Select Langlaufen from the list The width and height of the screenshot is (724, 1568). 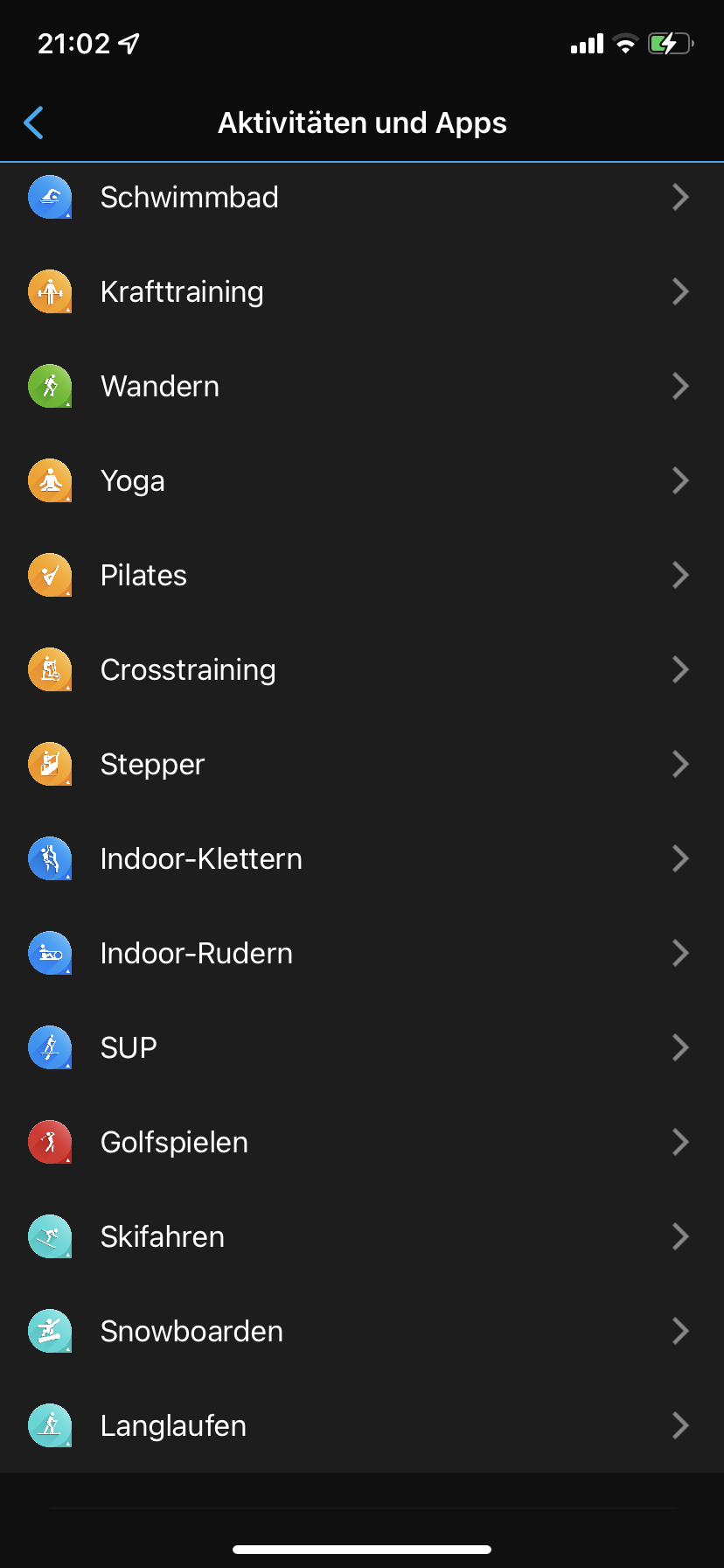click(x=173, y=1426)
